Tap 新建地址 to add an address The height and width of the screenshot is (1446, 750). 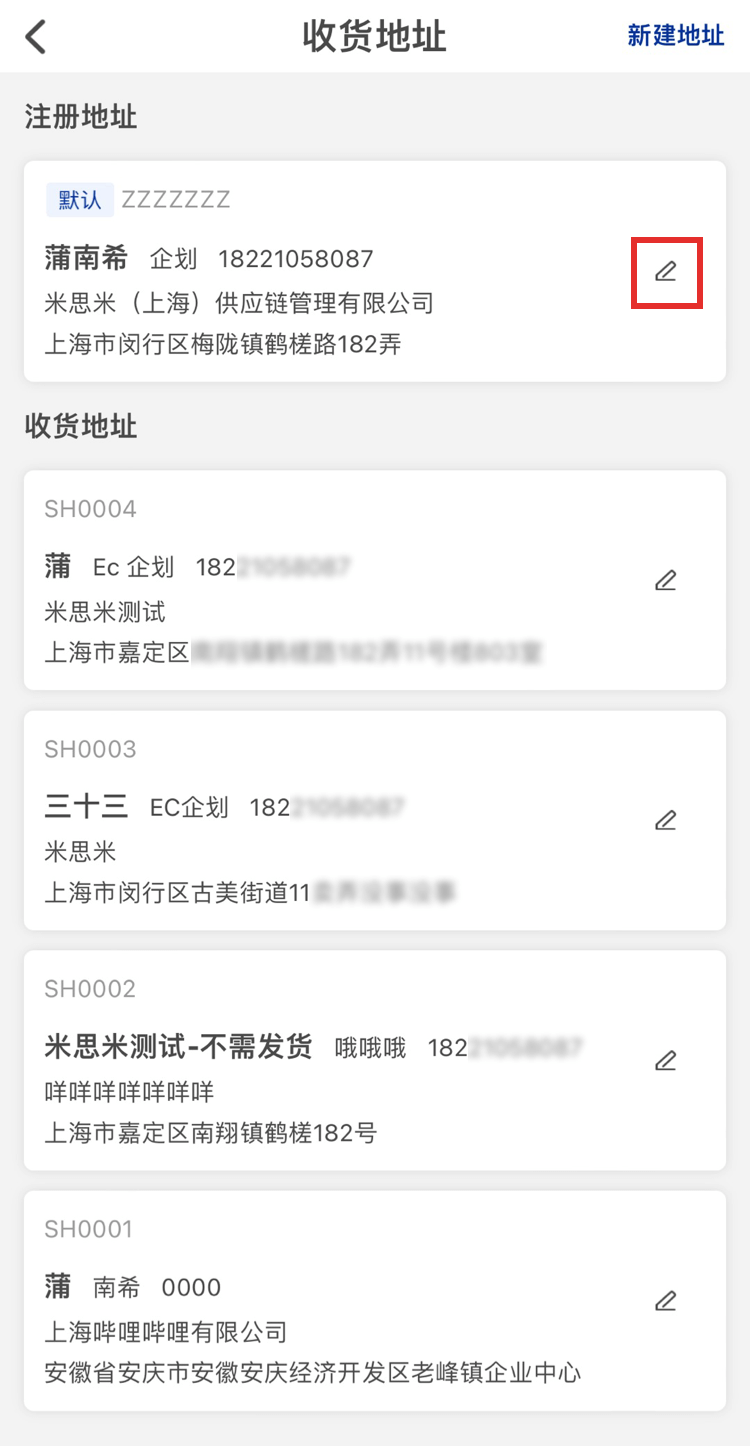point(675,36)
